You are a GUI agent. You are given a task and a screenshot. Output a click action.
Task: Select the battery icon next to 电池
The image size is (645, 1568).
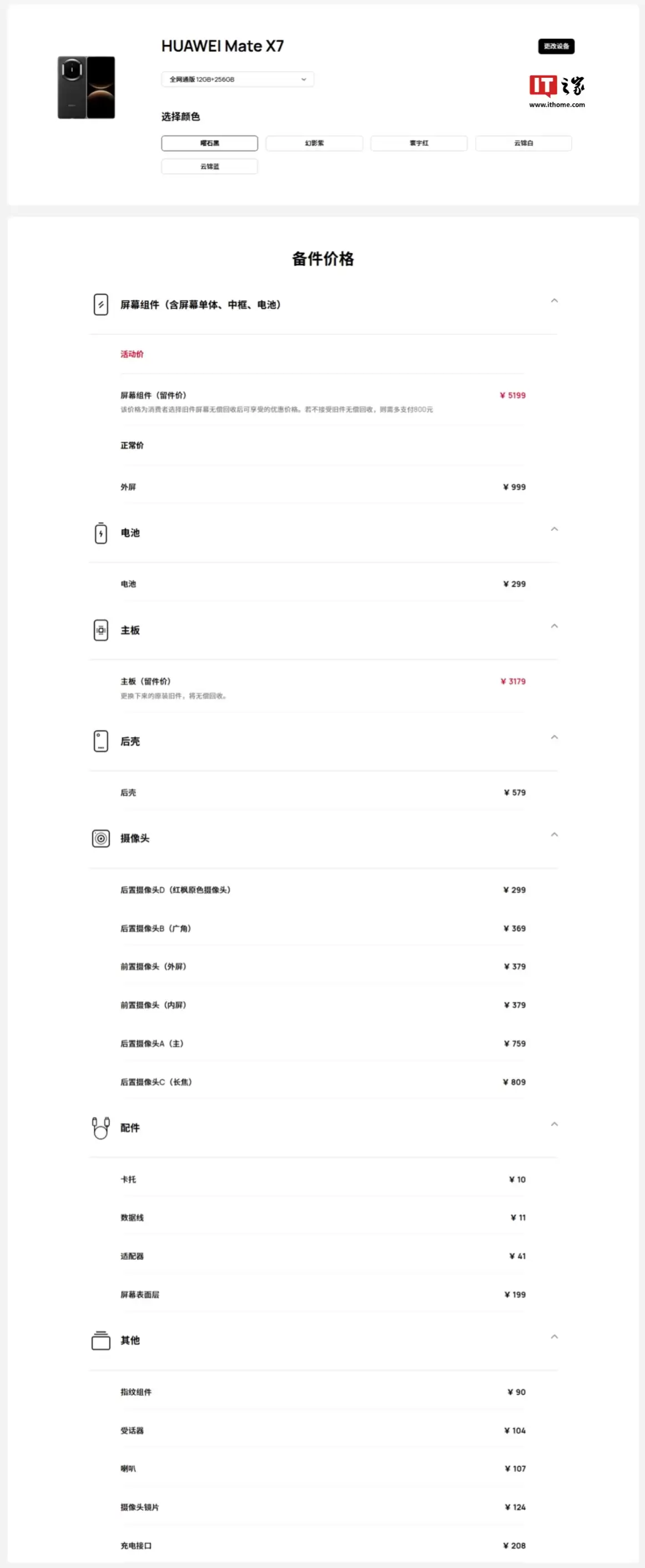[x=100, y=532]
